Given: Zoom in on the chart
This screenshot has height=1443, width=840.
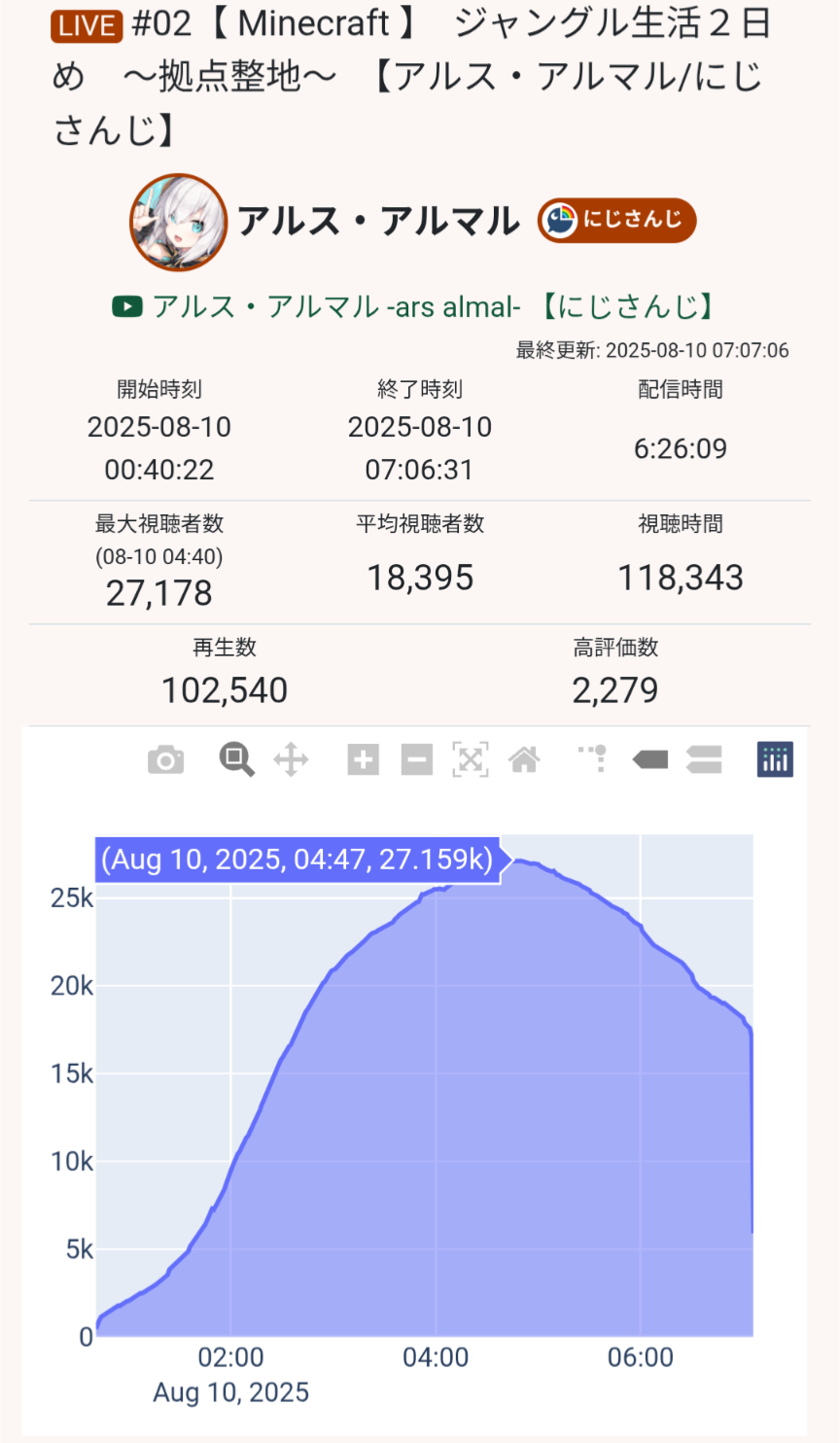Looking at the screenshot, I should coord(364,759).
